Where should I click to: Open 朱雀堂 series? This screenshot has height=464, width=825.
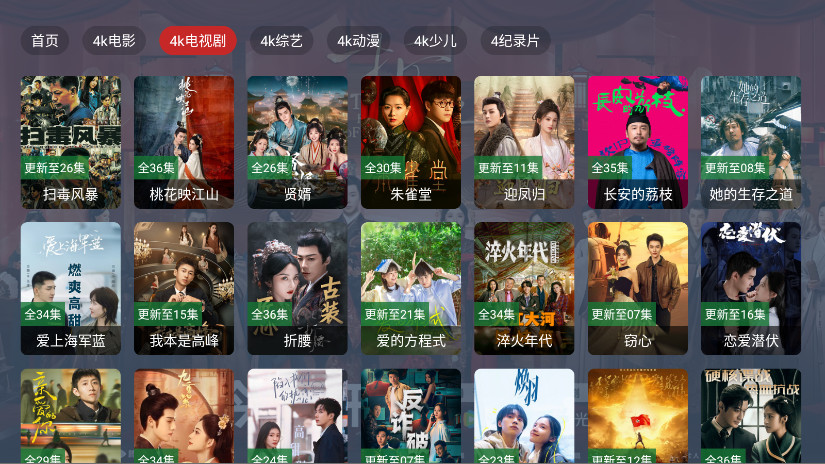pos(411,140)
